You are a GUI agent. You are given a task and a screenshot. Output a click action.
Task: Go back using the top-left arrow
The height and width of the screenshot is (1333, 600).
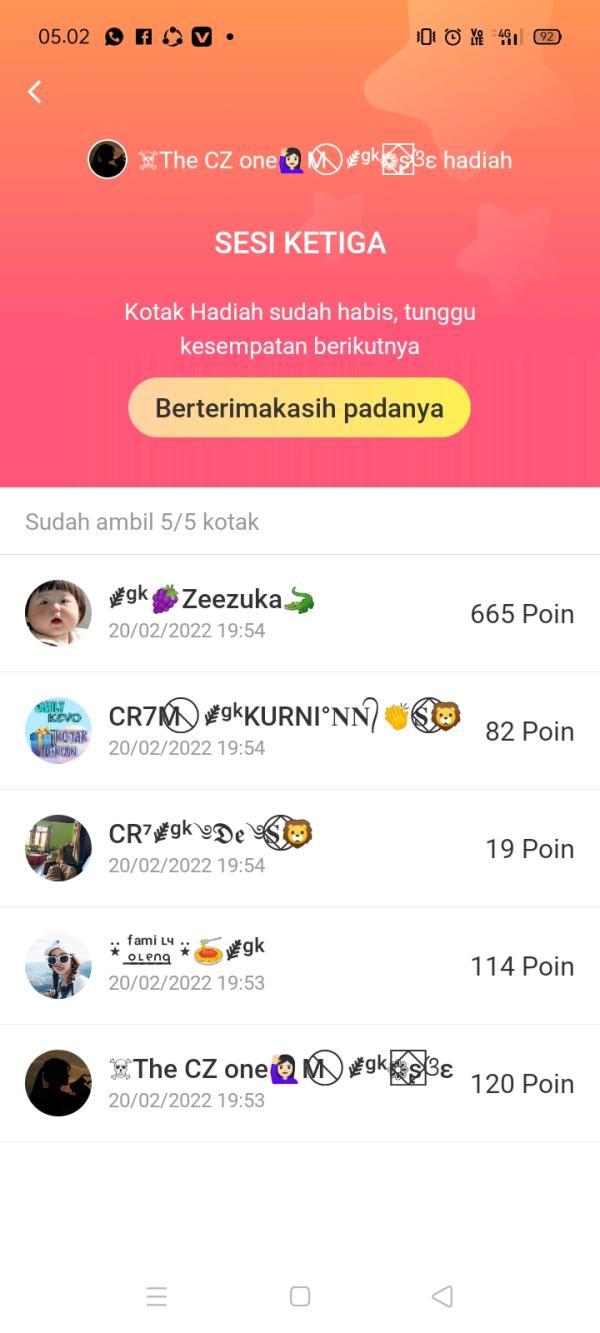coord(35,92)
